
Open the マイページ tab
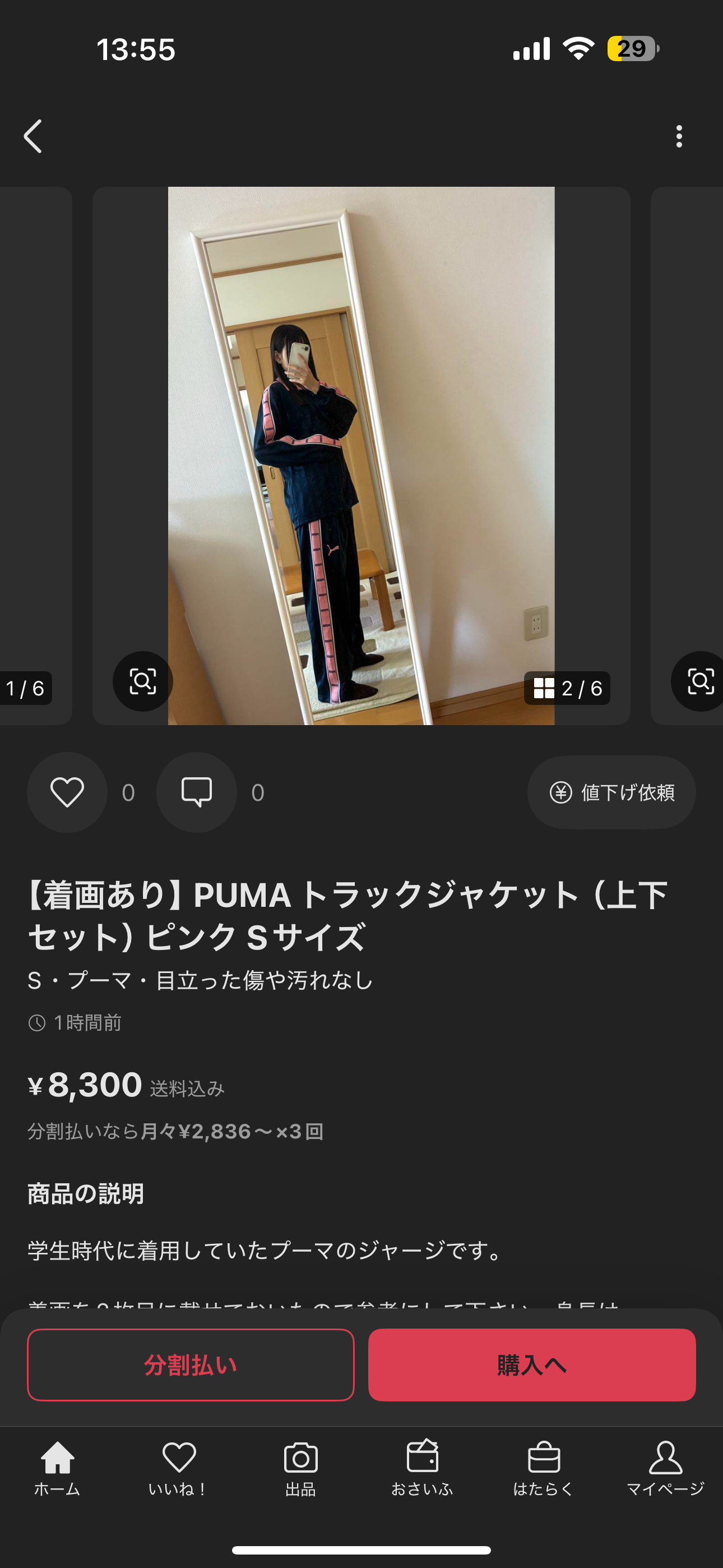click(x=665, y=1468)
